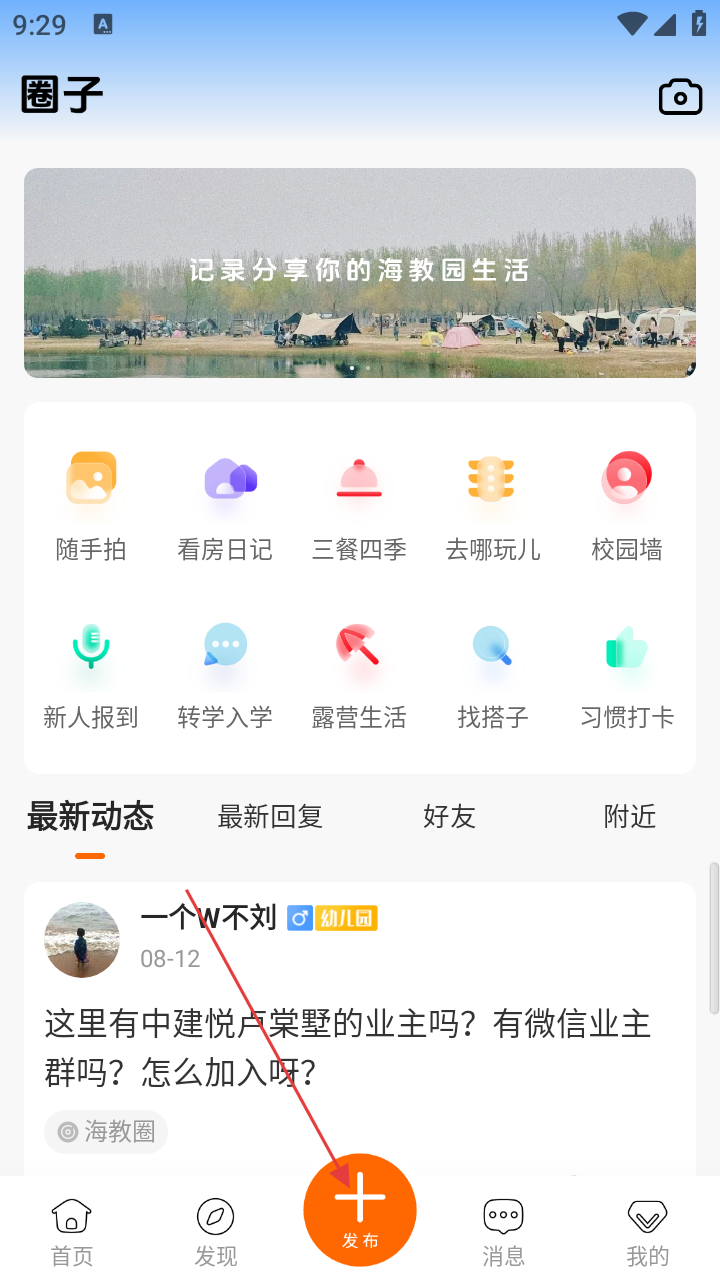
Task: Open the camera icon in the header
Action: 680,97
